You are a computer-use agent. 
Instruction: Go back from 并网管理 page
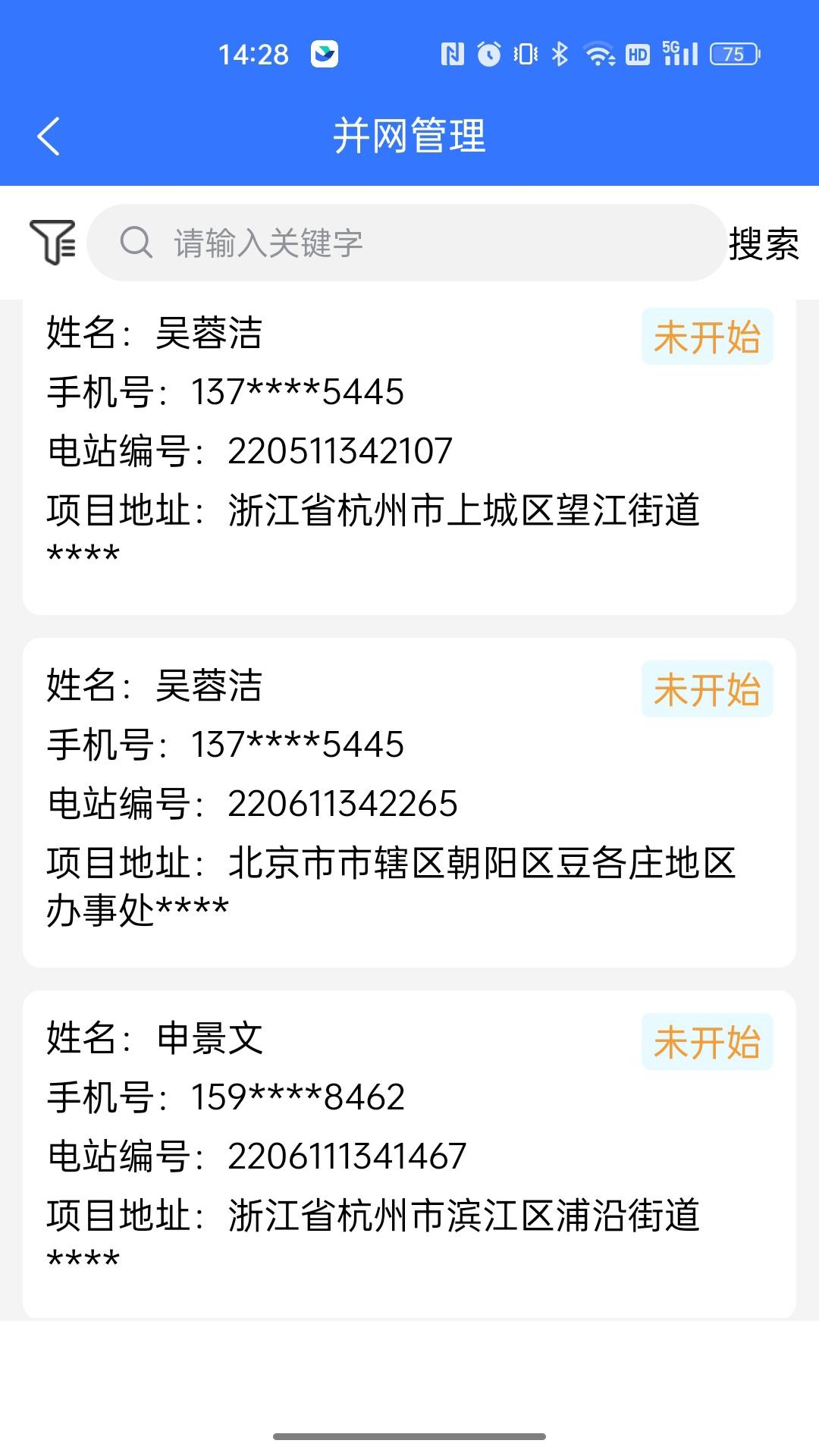[49, 137]
